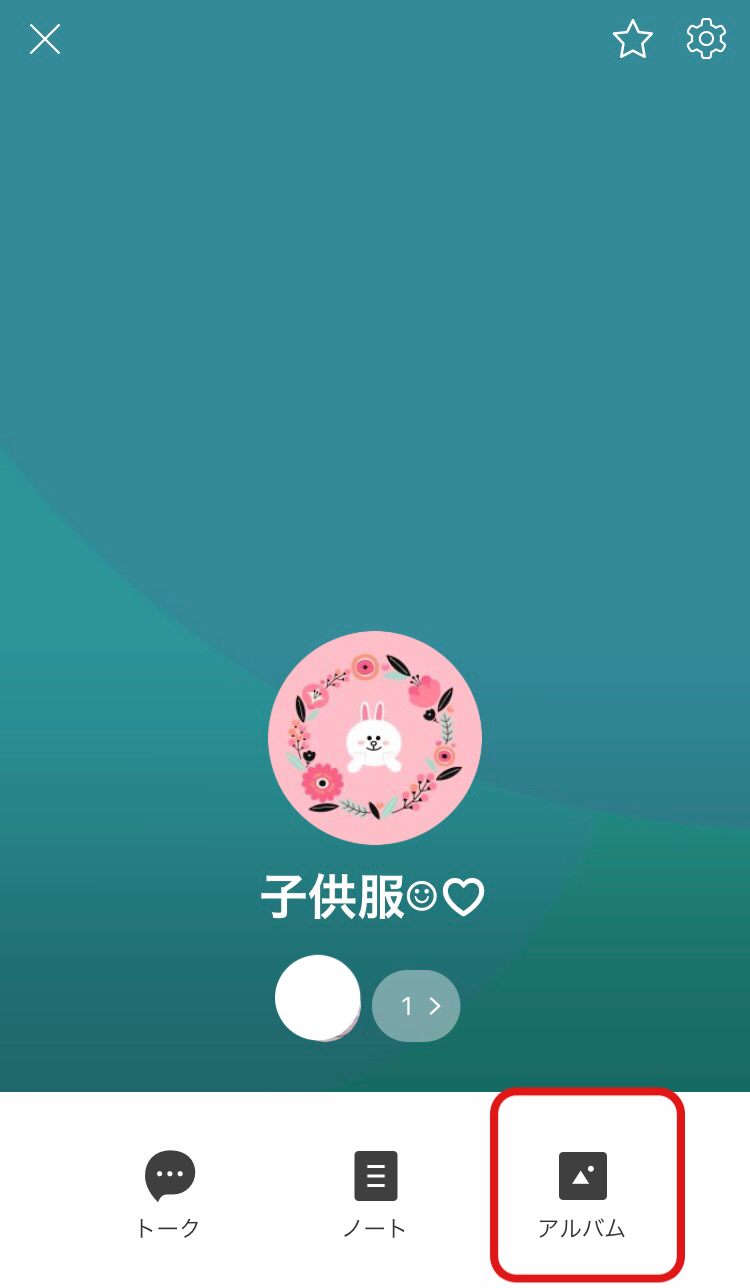Screen dimensions: 750x1288
Task: Open the group member's avatar
Action: (x=318, y=998)
